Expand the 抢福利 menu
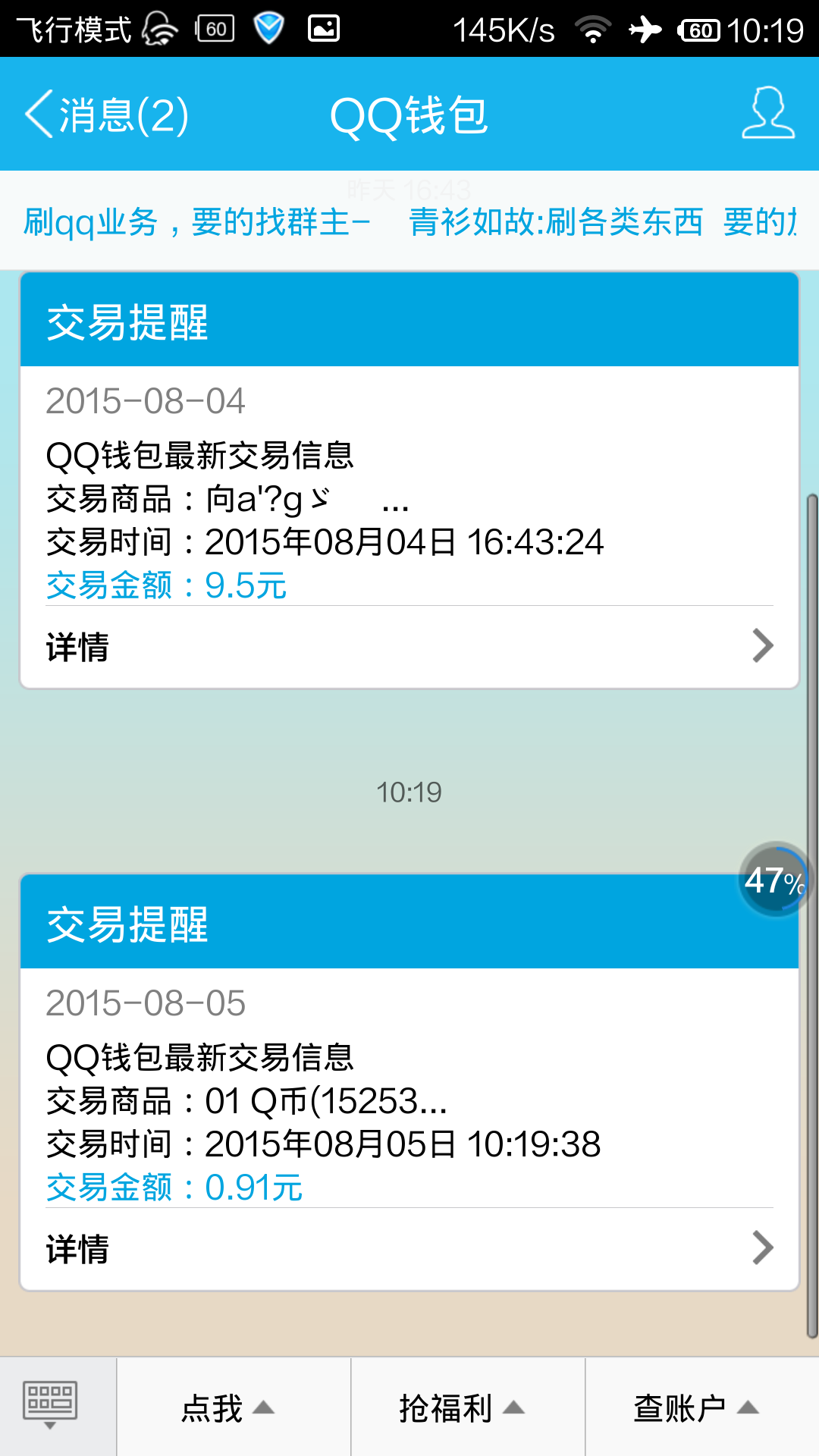The image size is (819, 1456). pyautogui.click(x=462, y=1407)
